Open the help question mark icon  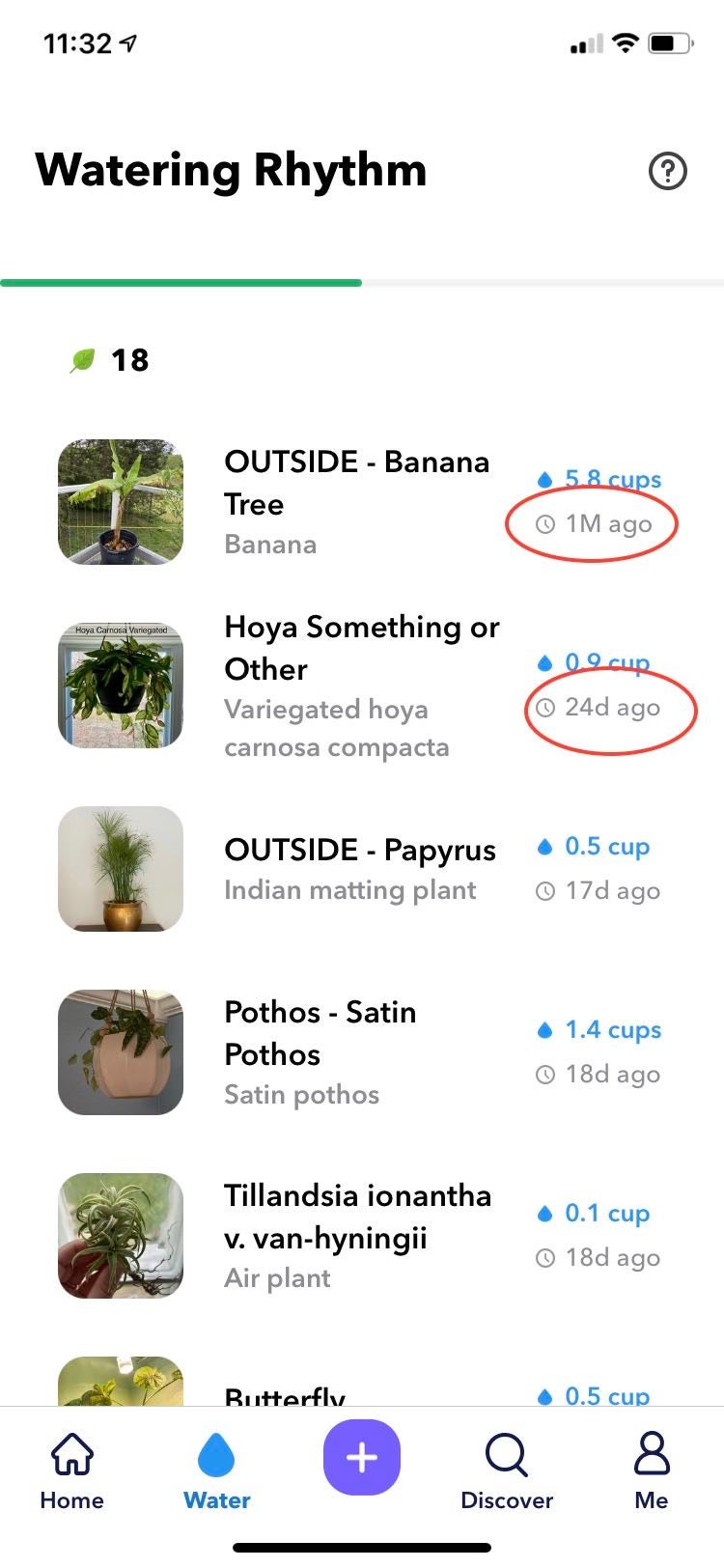point(667,172)
